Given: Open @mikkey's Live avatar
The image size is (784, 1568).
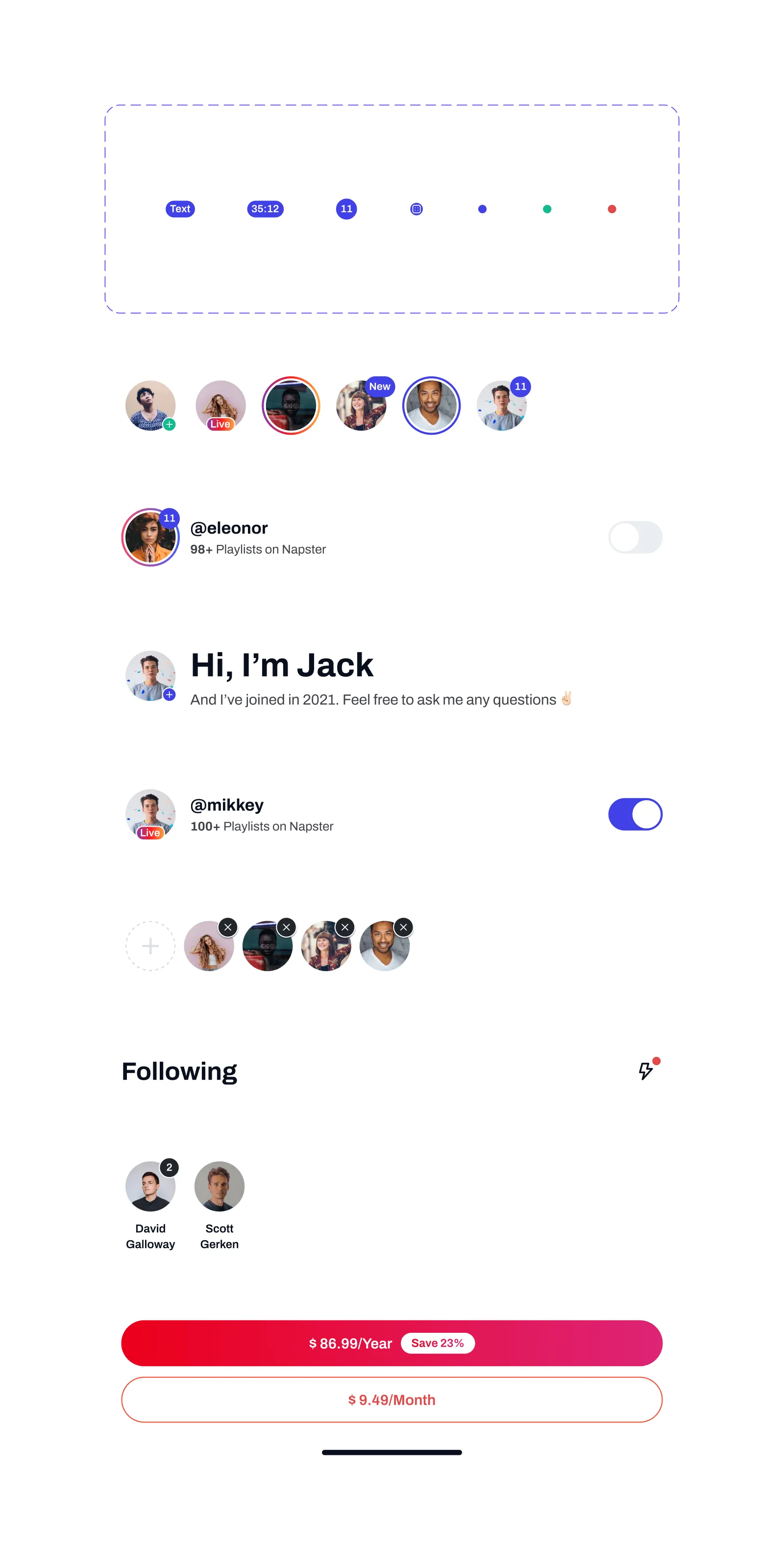Looking at the screenshot, I should click(150, 814).
